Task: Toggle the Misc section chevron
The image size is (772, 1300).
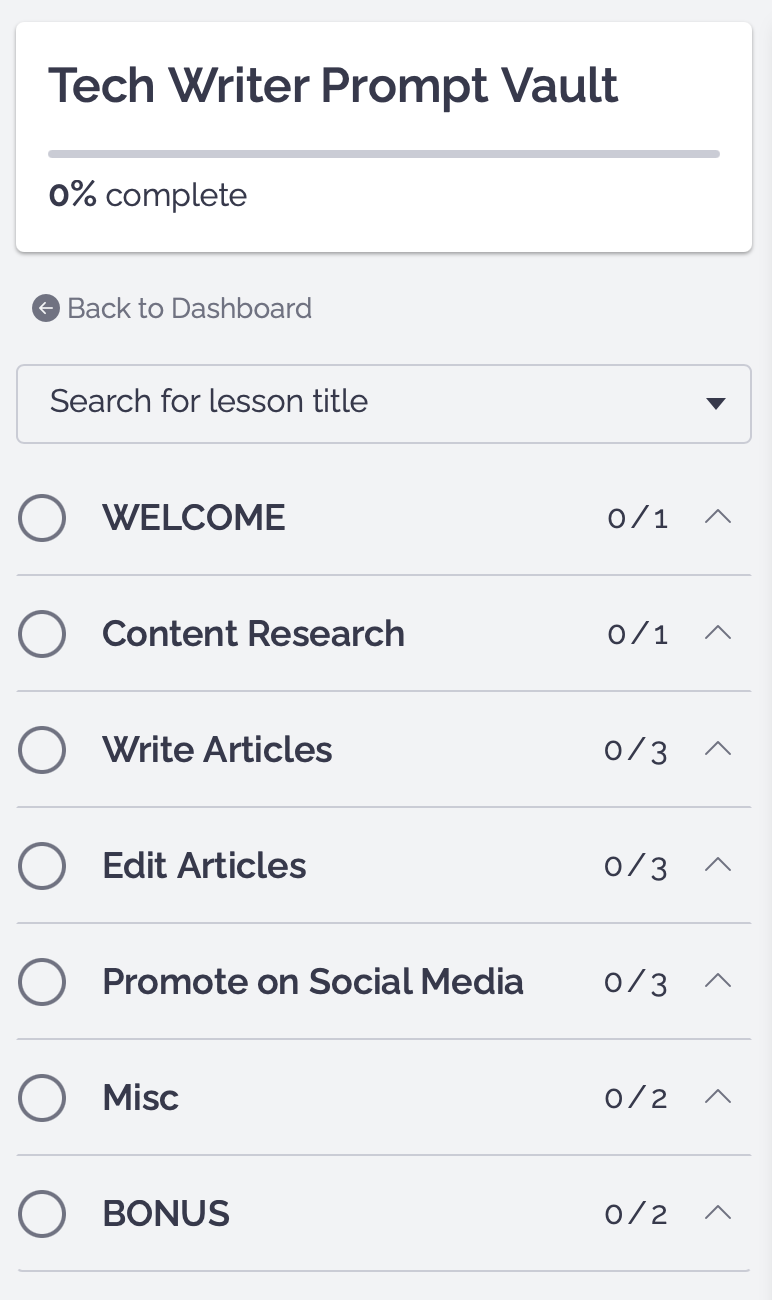Action: 717,1097
